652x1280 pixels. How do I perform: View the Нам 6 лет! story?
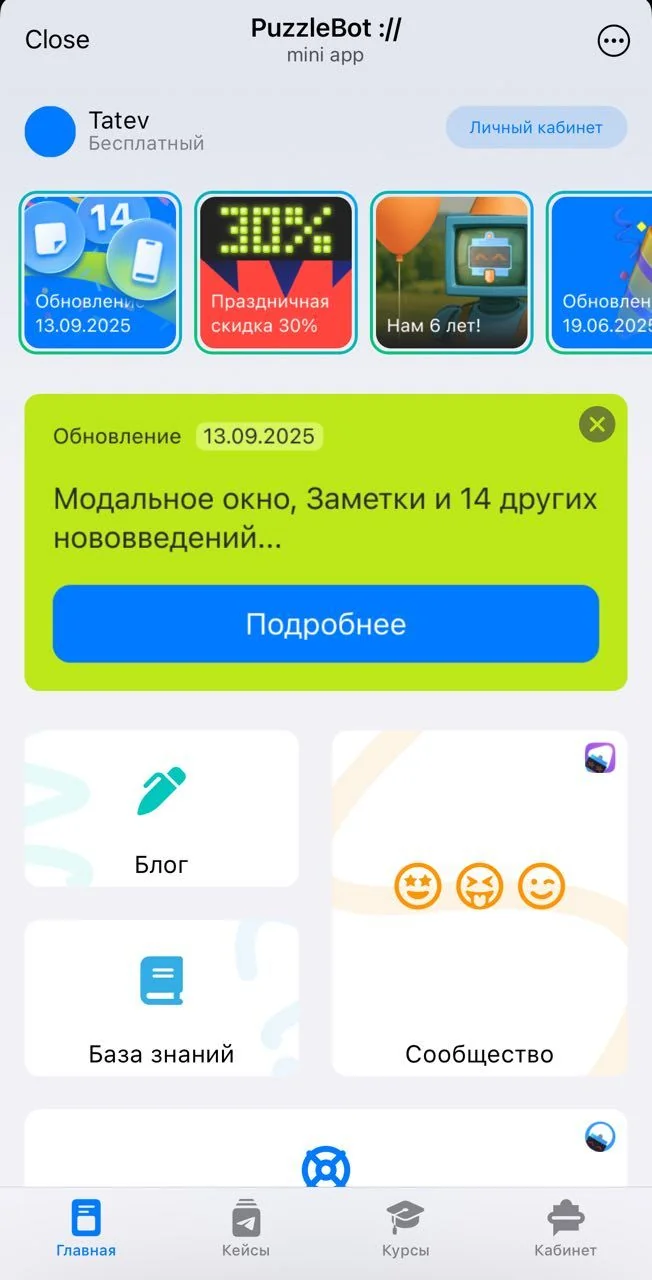pyautogui.click(x=452, y=272)
